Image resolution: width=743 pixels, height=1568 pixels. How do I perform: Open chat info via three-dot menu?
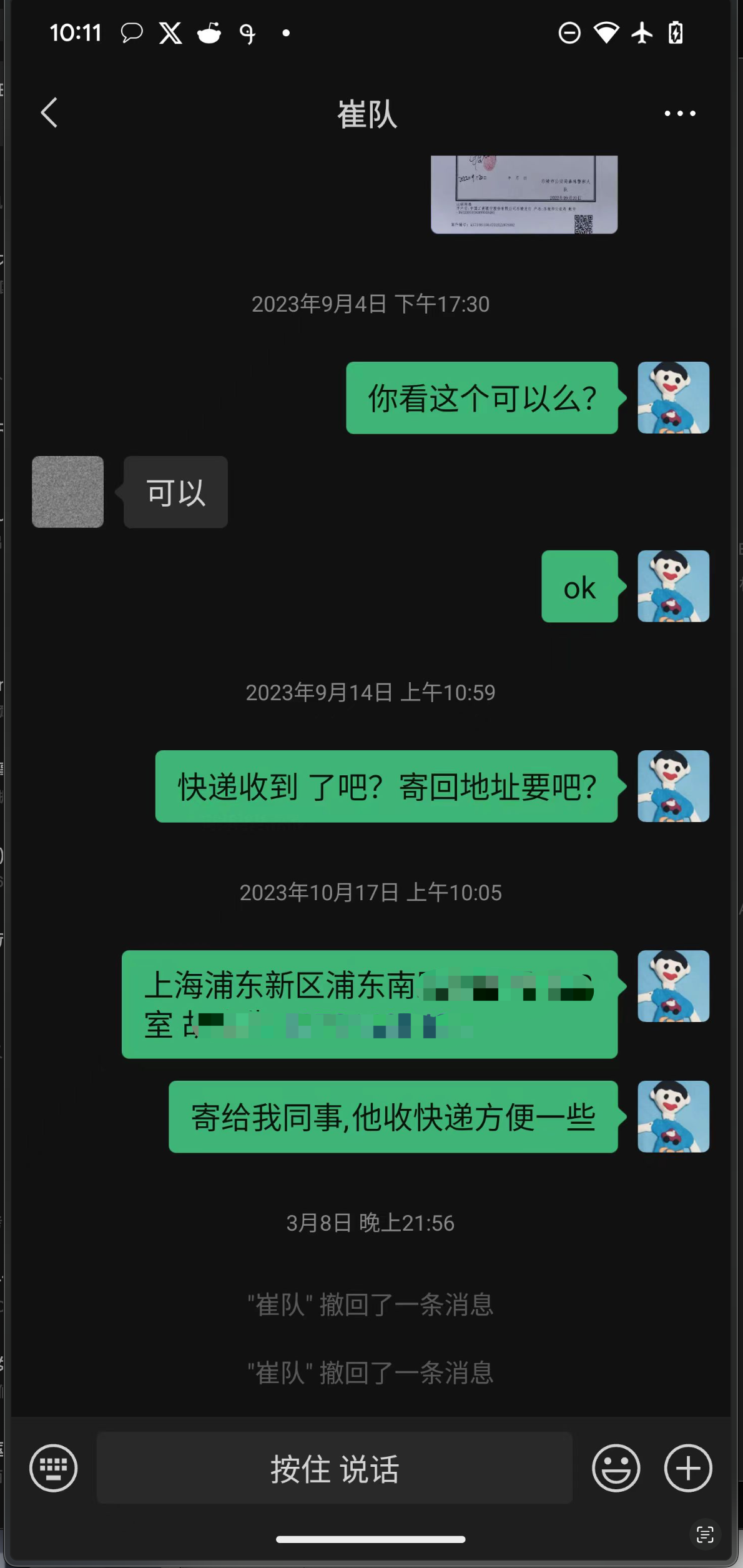click(x=679, y=114)
